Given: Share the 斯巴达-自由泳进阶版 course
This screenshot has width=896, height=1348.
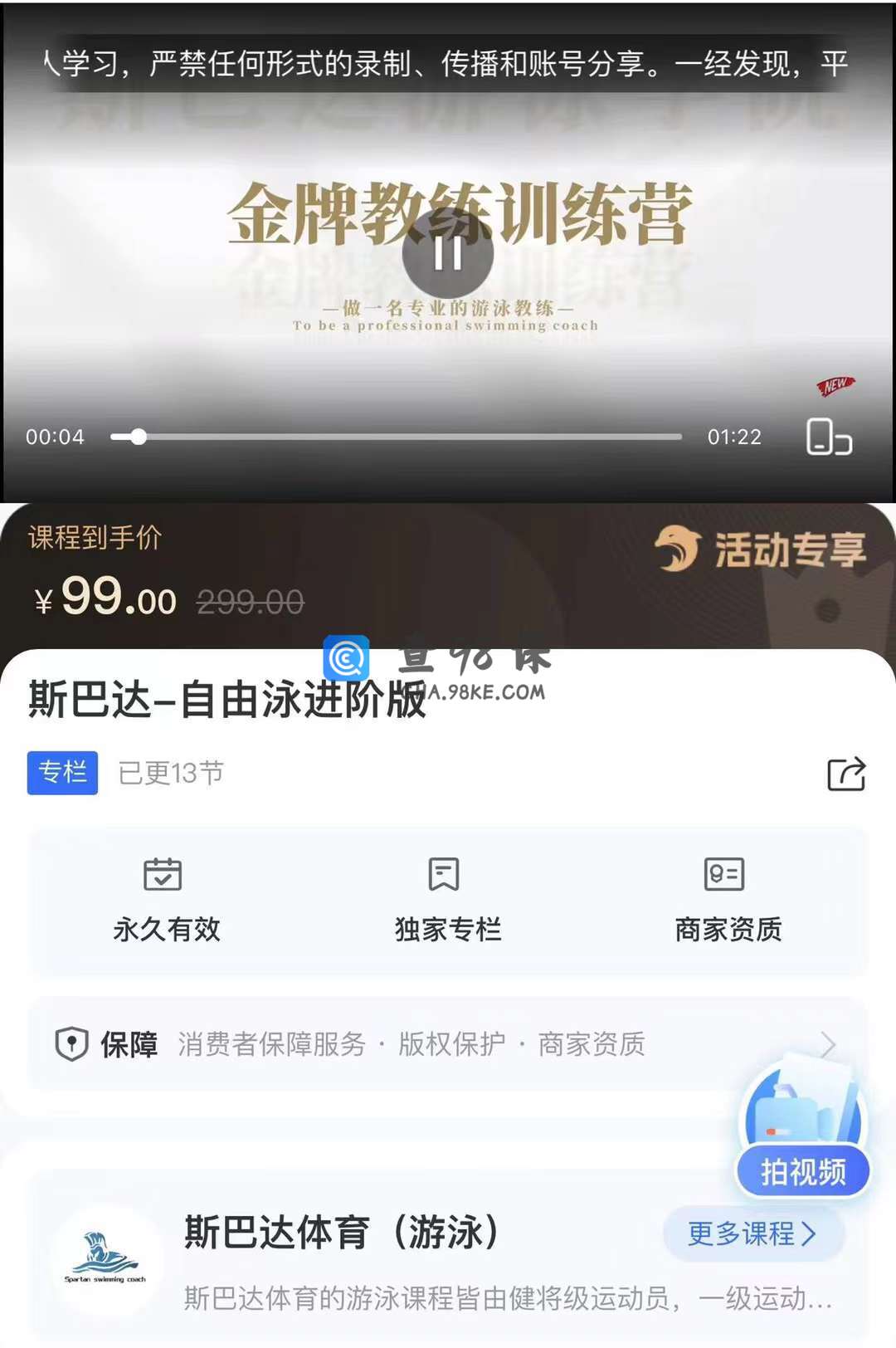Looking at the screenshot, I should (846, 774).
